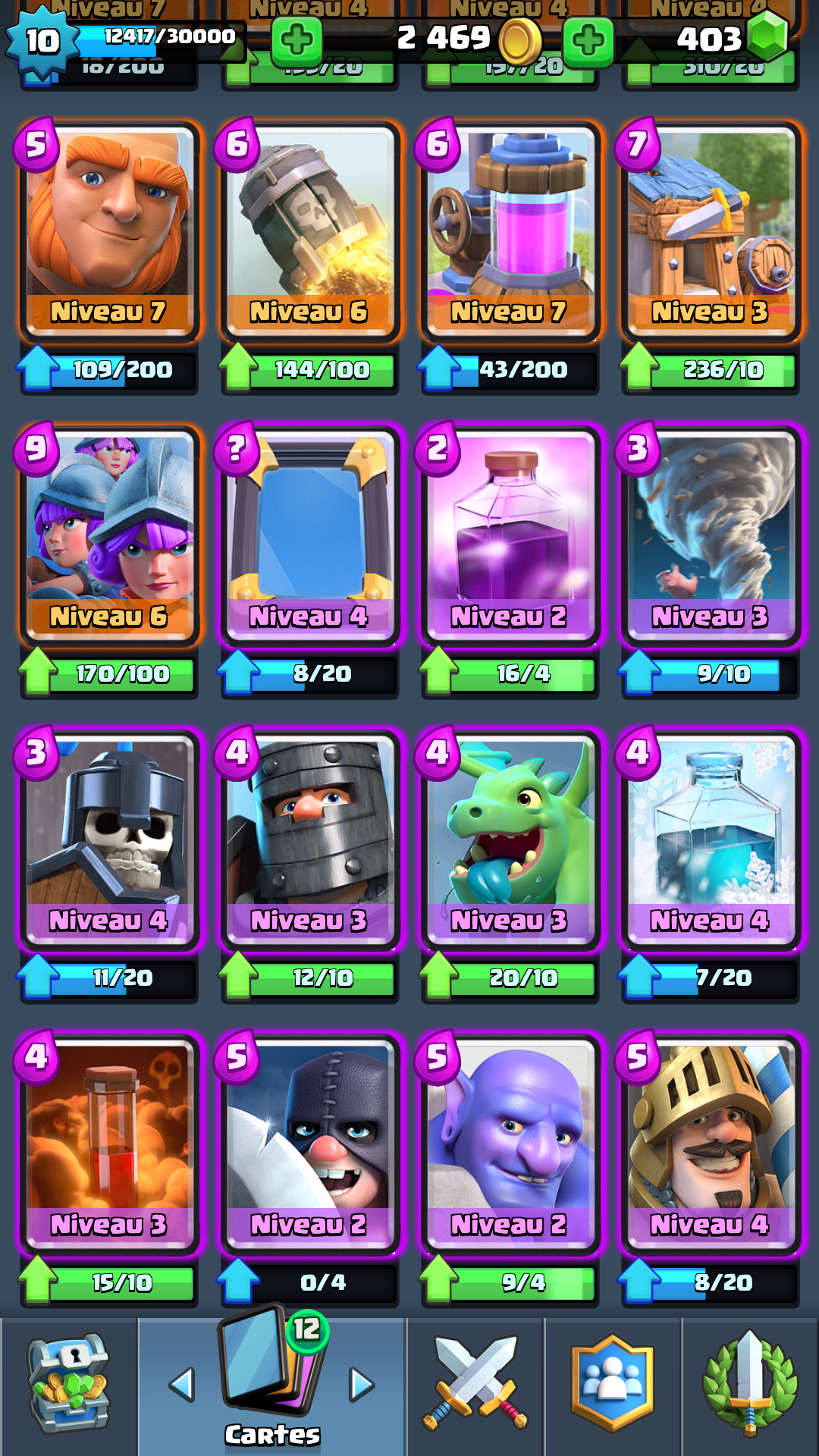Open the Executioner card with 0/4

point(310,1145)
